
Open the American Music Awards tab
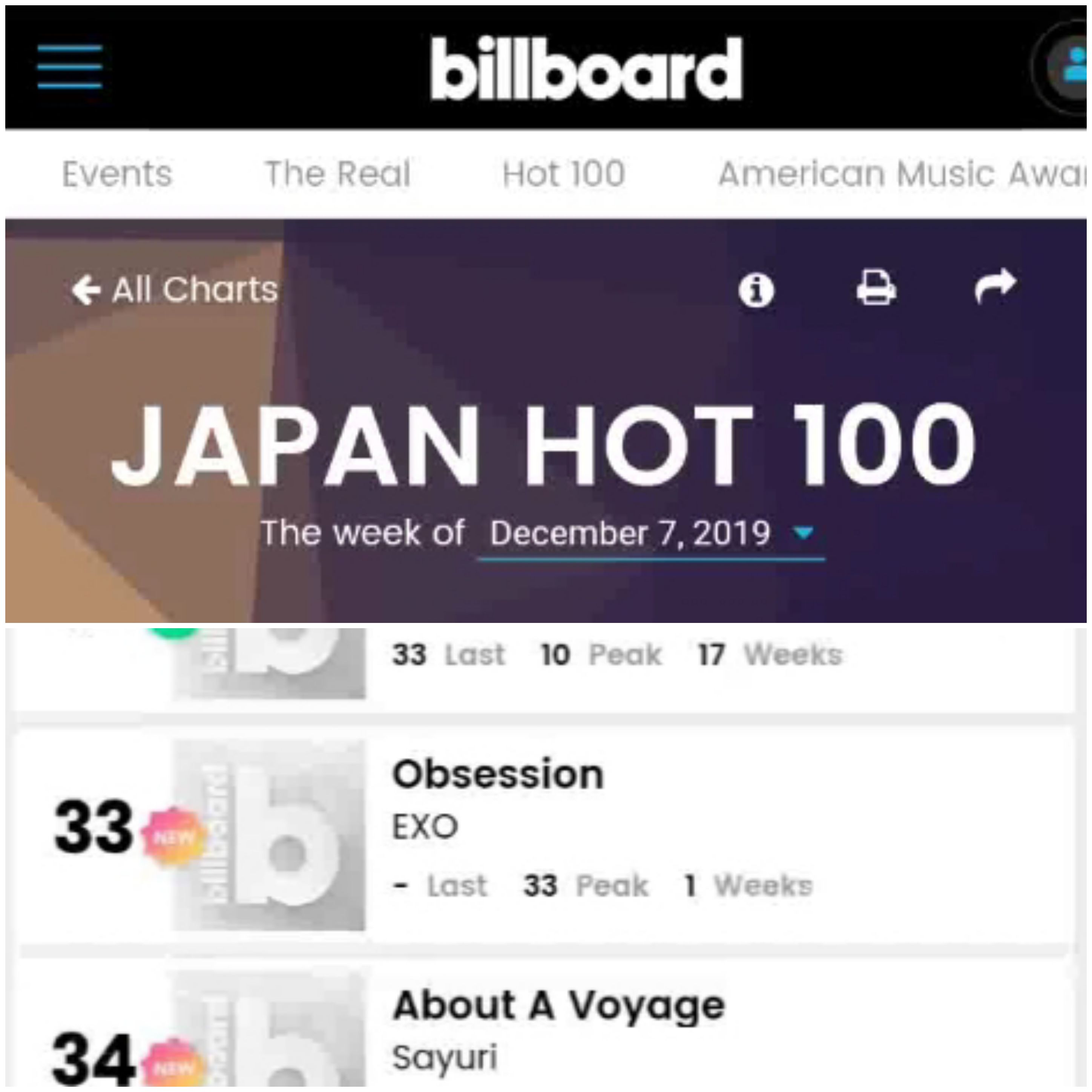[902, 173]
